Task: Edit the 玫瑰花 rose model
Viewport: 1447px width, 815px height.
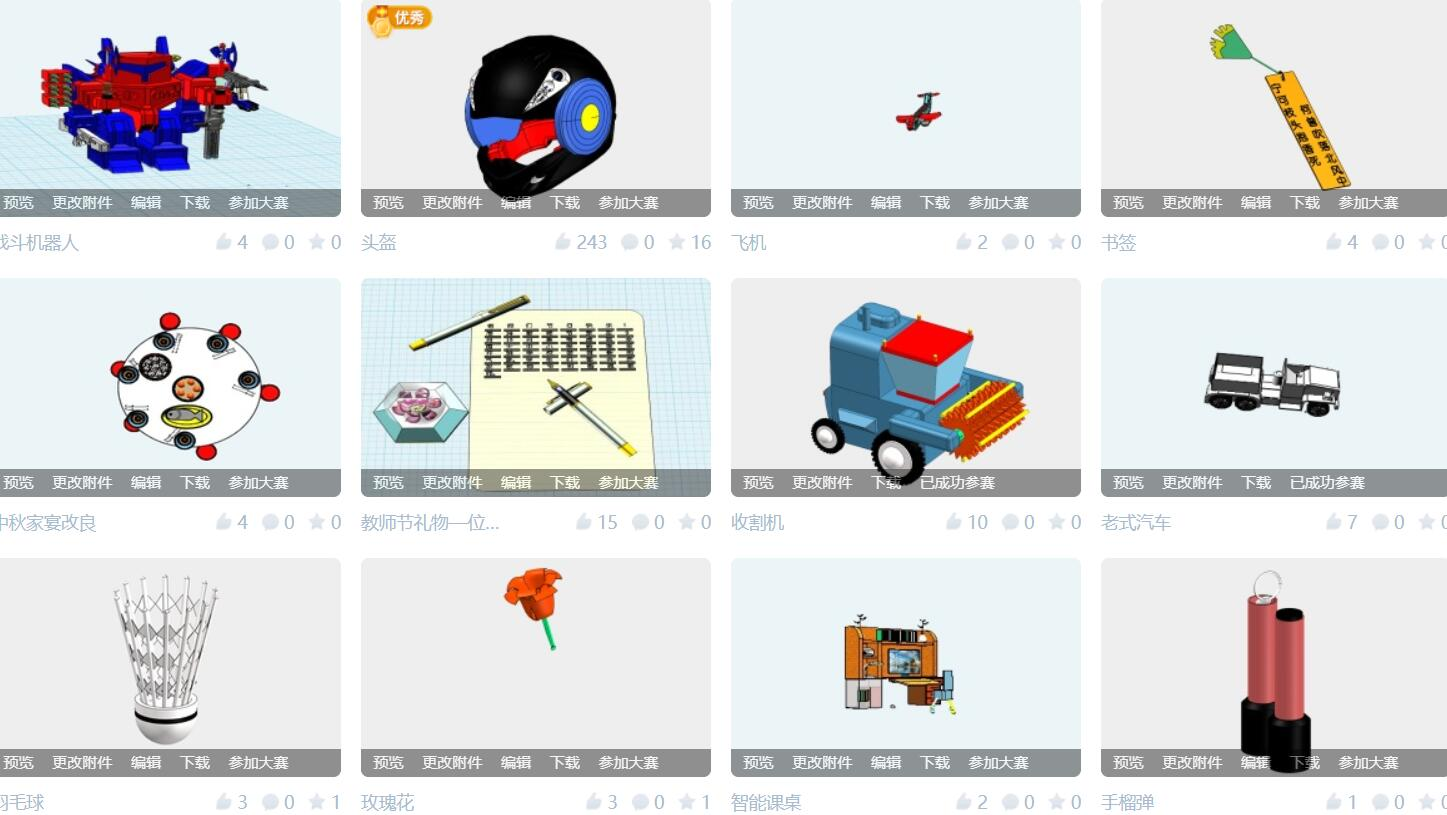Action: pyautogui.click(x=516, y=763)
